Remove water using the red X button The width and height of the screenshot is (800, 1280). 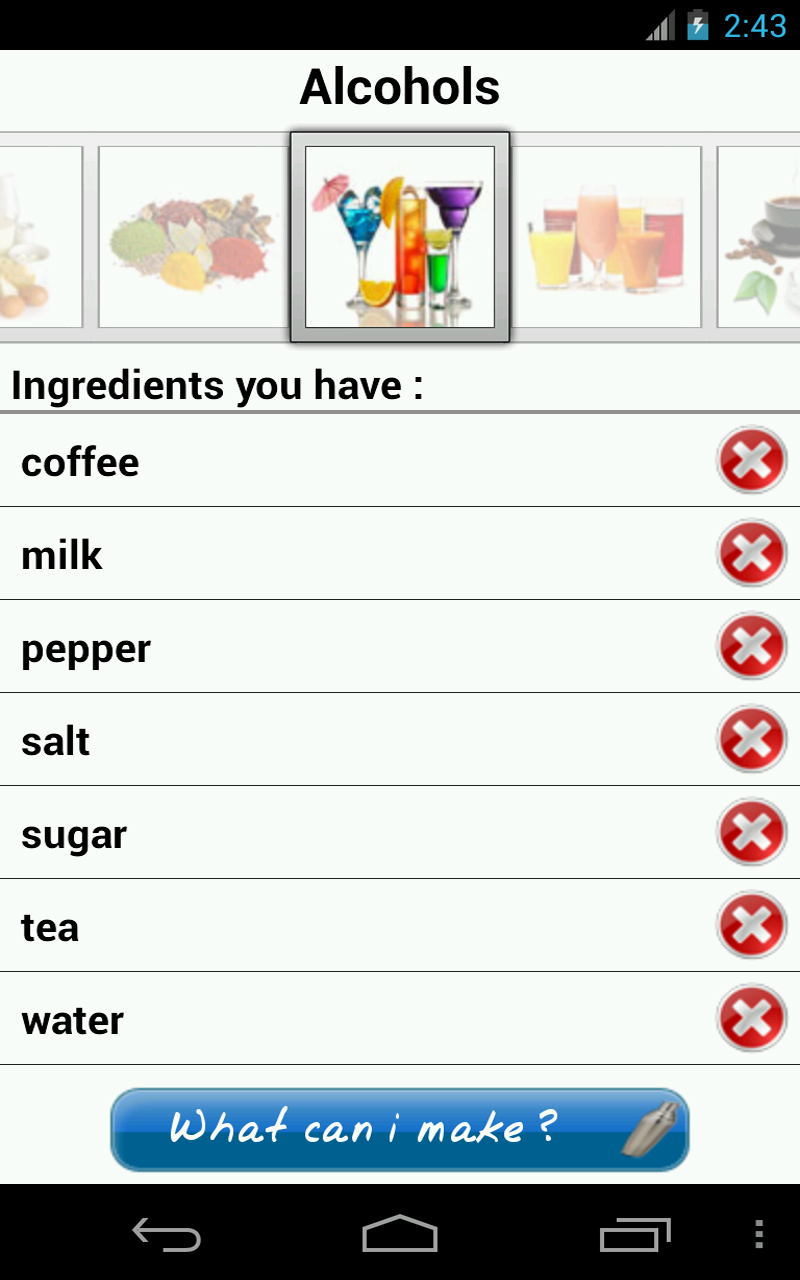pos(751,1018)
